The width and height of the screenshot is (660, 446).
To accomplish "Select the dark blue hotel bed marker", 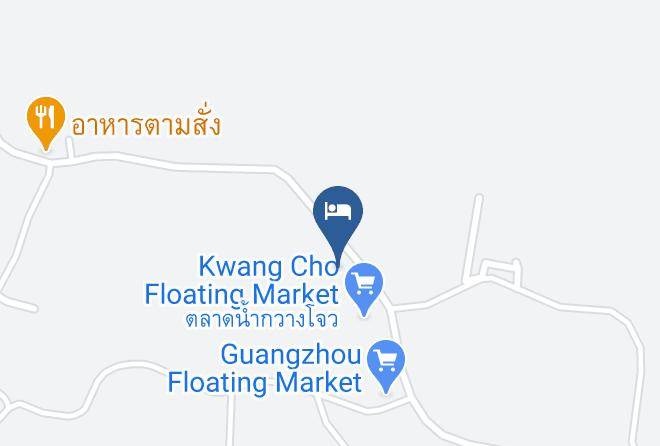I will (338, 224).
